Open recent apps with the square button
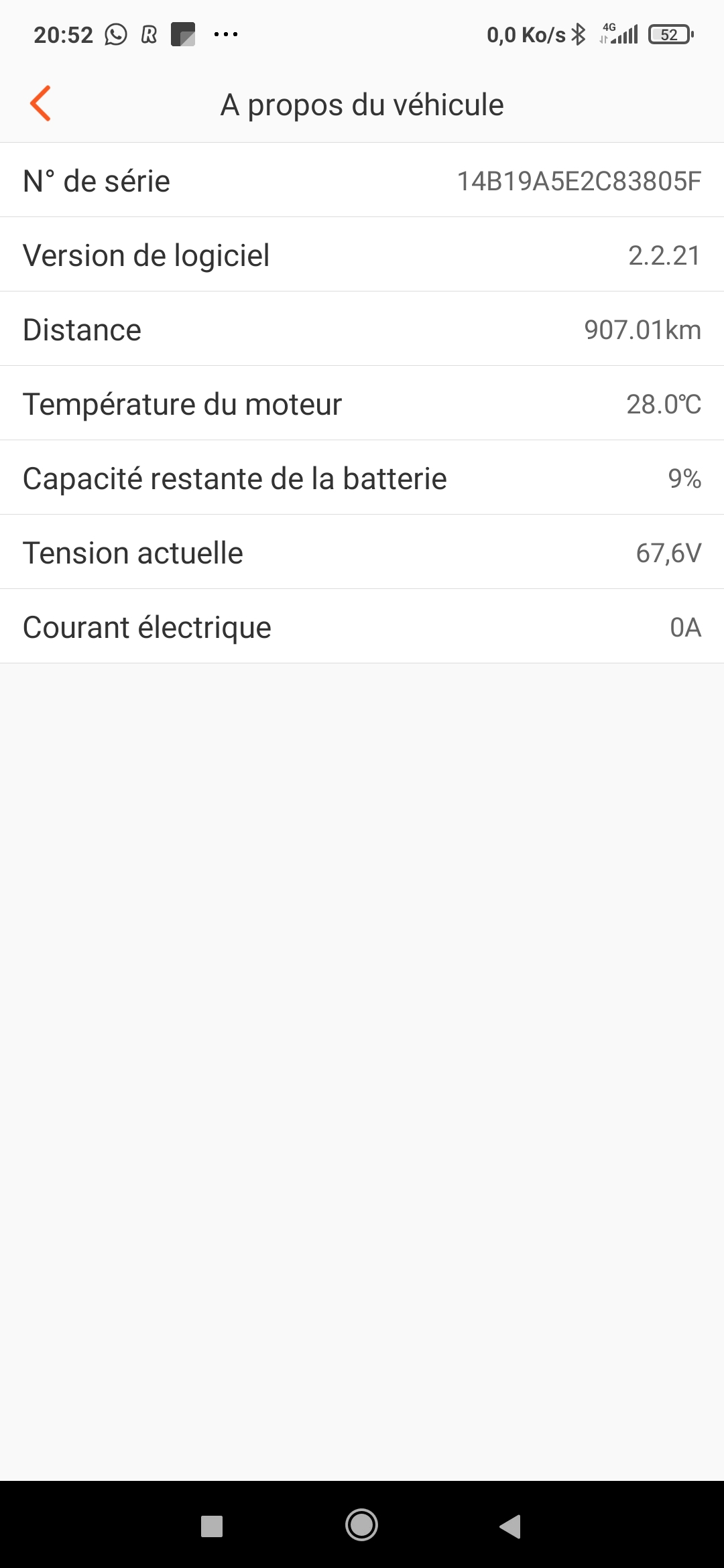This screenshot has height=1568, width=724. tap(212, 1526)
